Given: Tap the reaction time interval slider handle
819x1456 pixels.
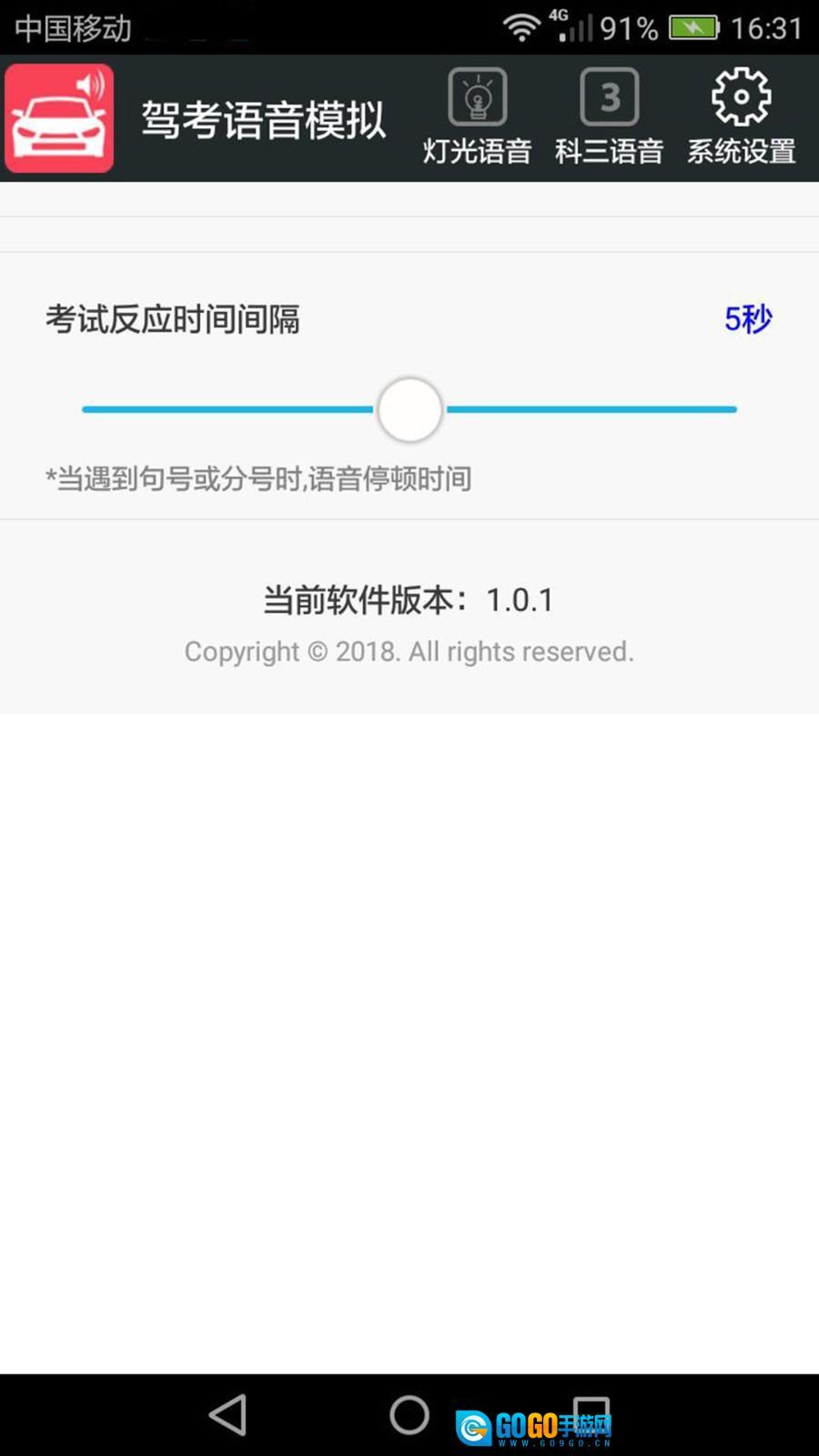Looking at the screenshot, I should point(409,409).
